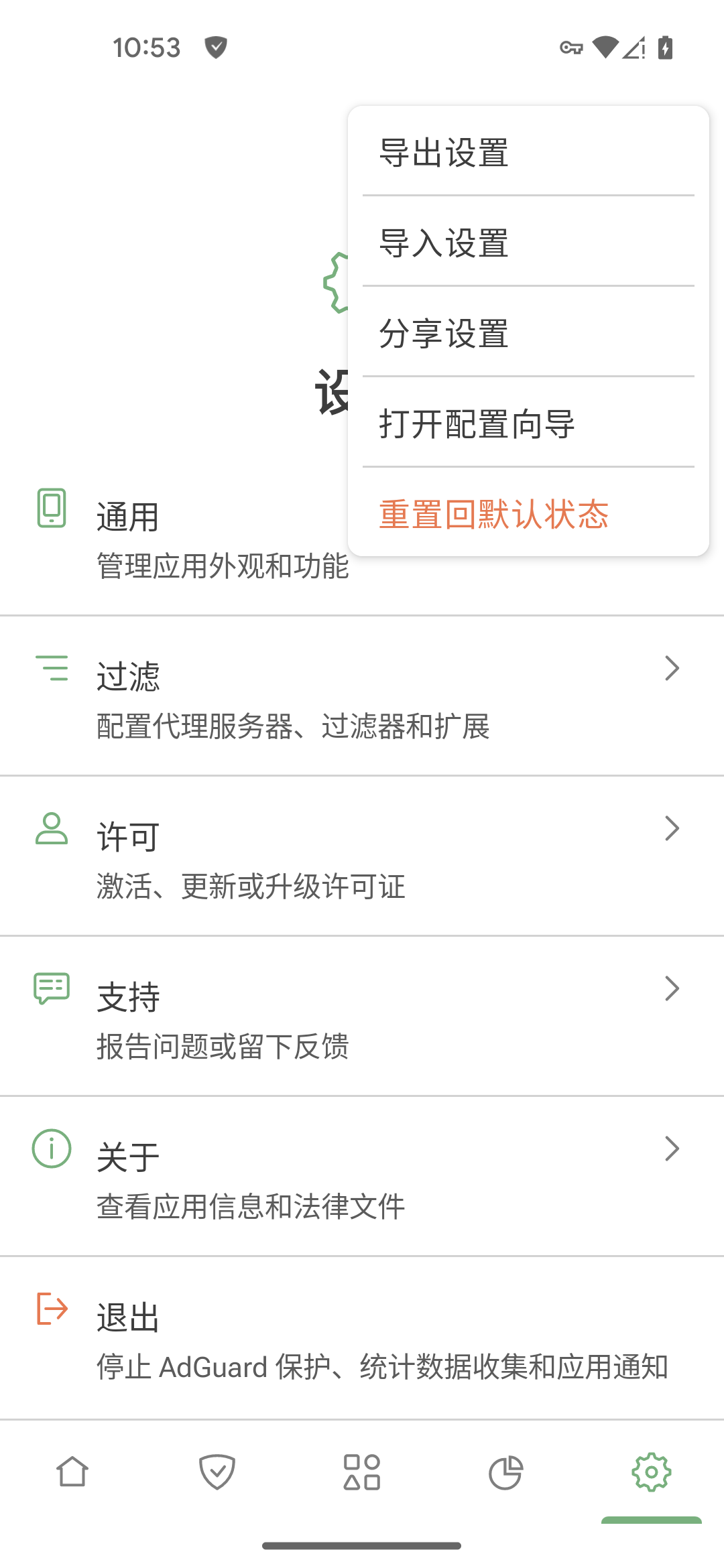Image resolution: width=724 pixels, height=1568 pixels.
Task: Switch to the statistics pie chart tab
Action: 506,1472
